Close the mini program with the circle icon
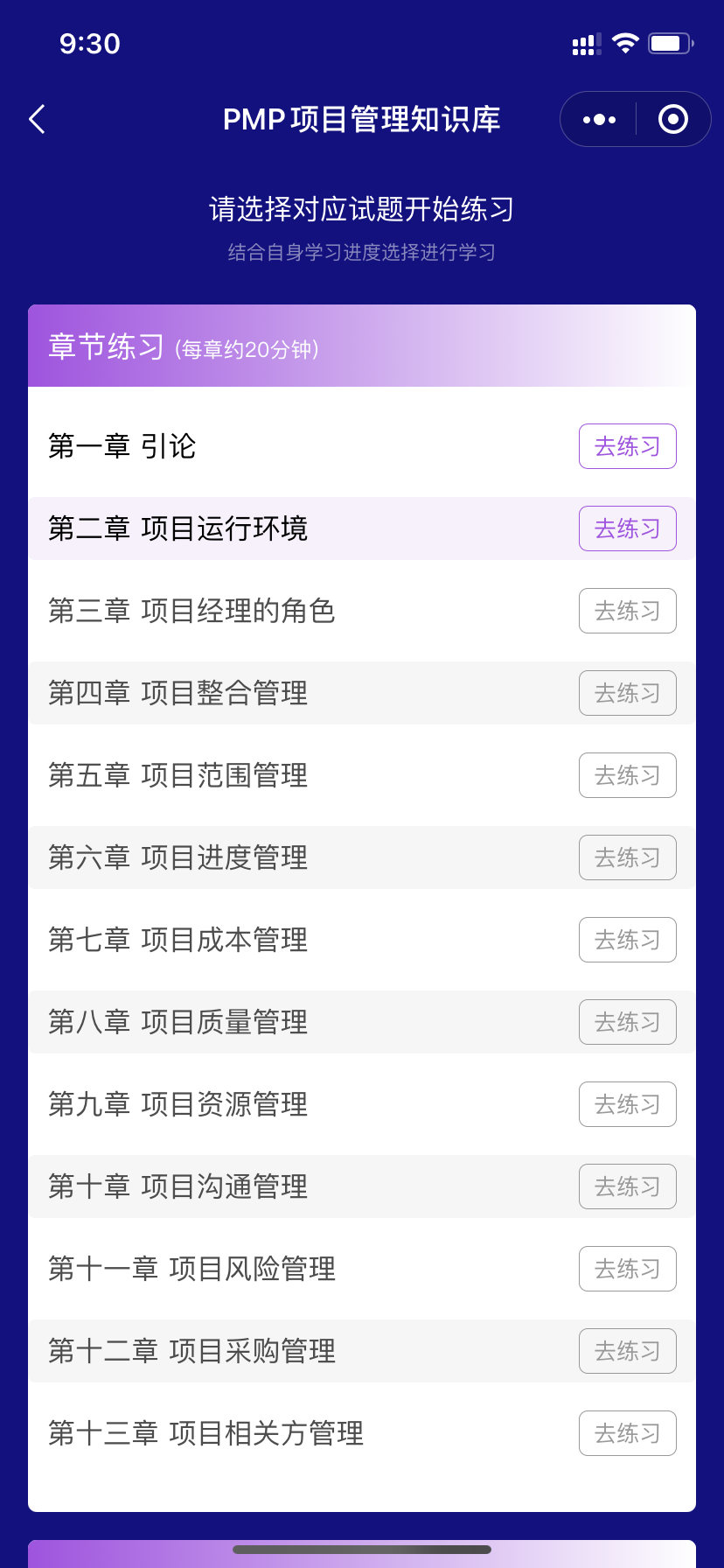 click(672, 119)
